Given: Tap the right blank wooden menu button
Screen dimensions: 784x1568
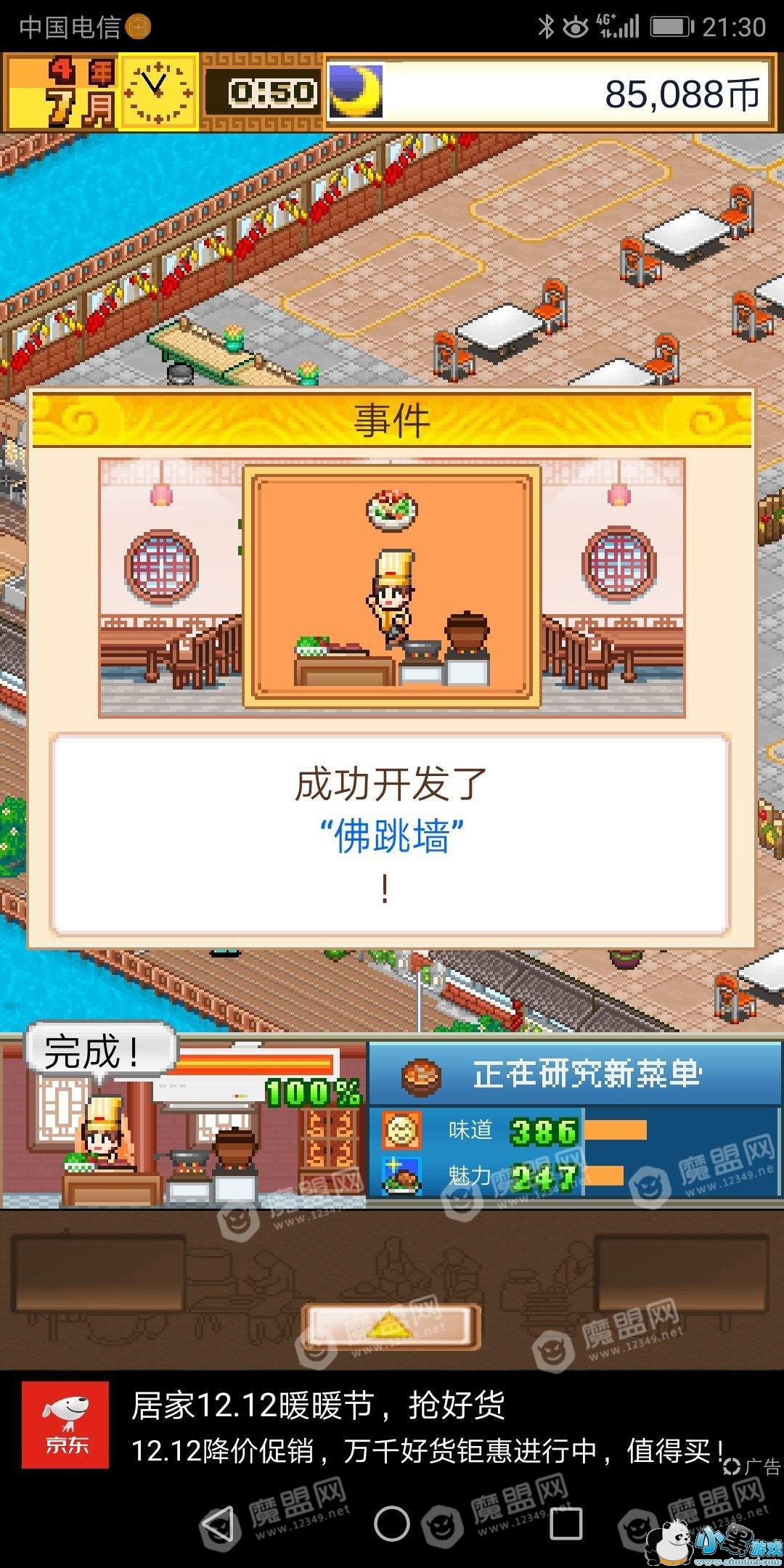Looking at the screenshot, I should click(682, 1273).
